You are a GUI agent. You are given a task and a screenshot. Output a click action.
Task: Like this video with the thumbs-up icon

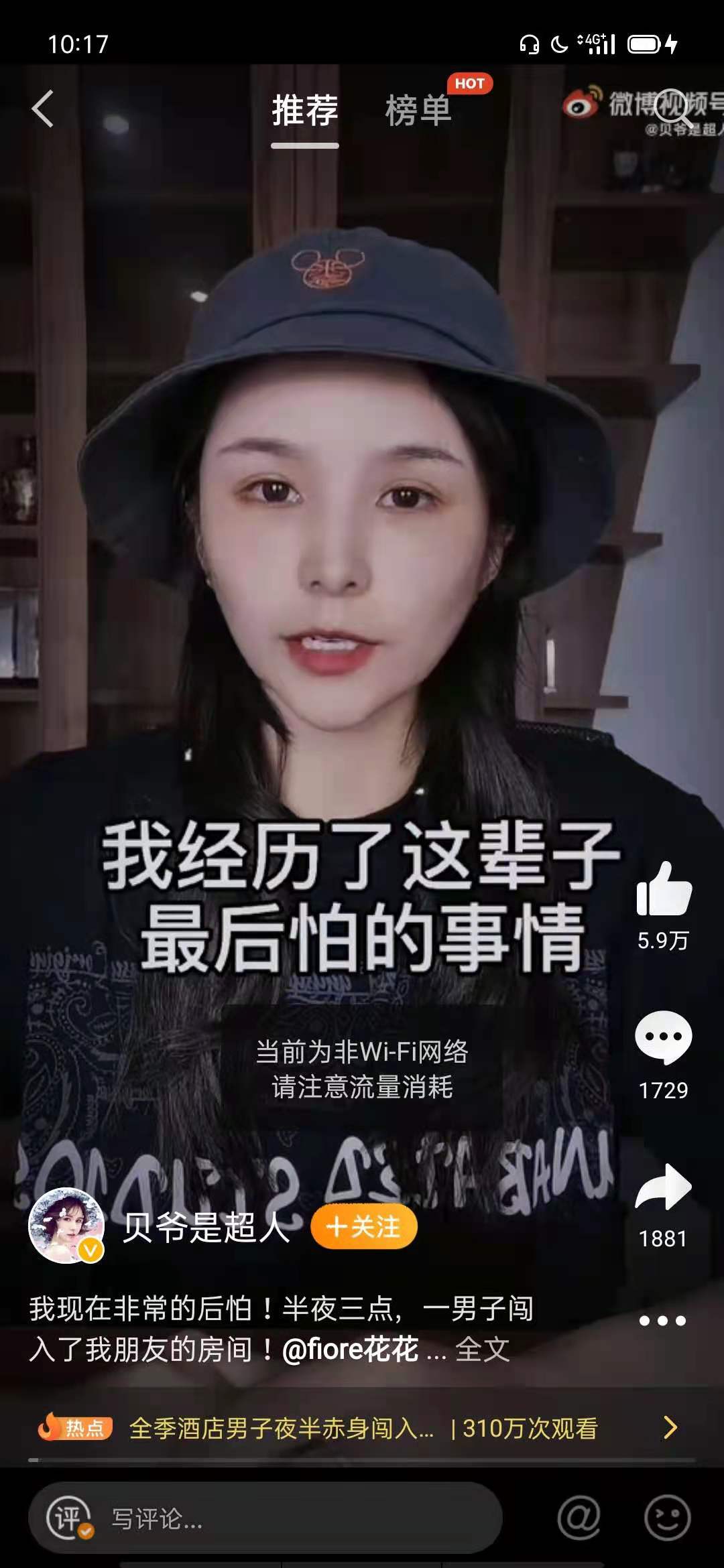click(663, 889)
